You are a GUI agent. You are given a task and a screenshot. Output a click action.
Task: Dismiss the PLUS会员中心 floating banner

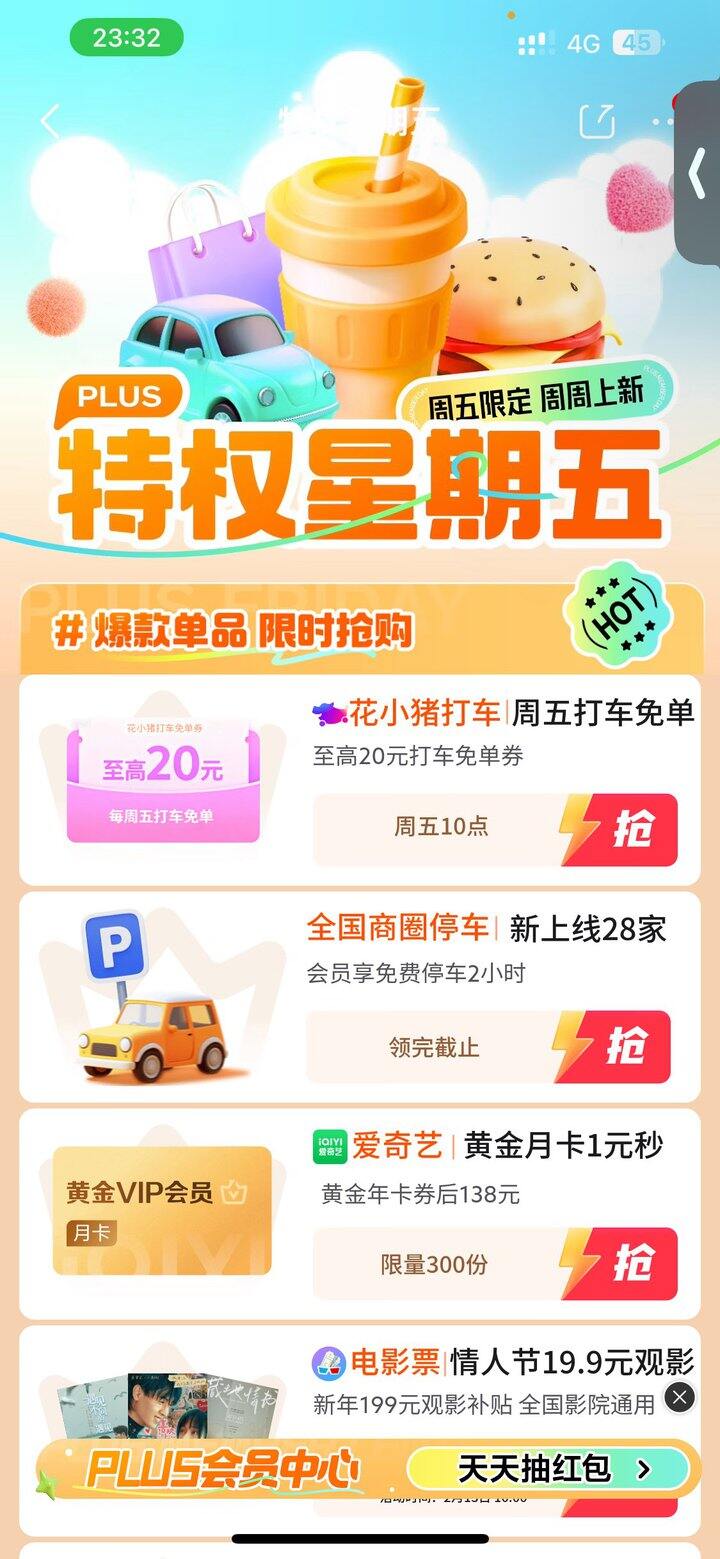(x=679, y=1397)
